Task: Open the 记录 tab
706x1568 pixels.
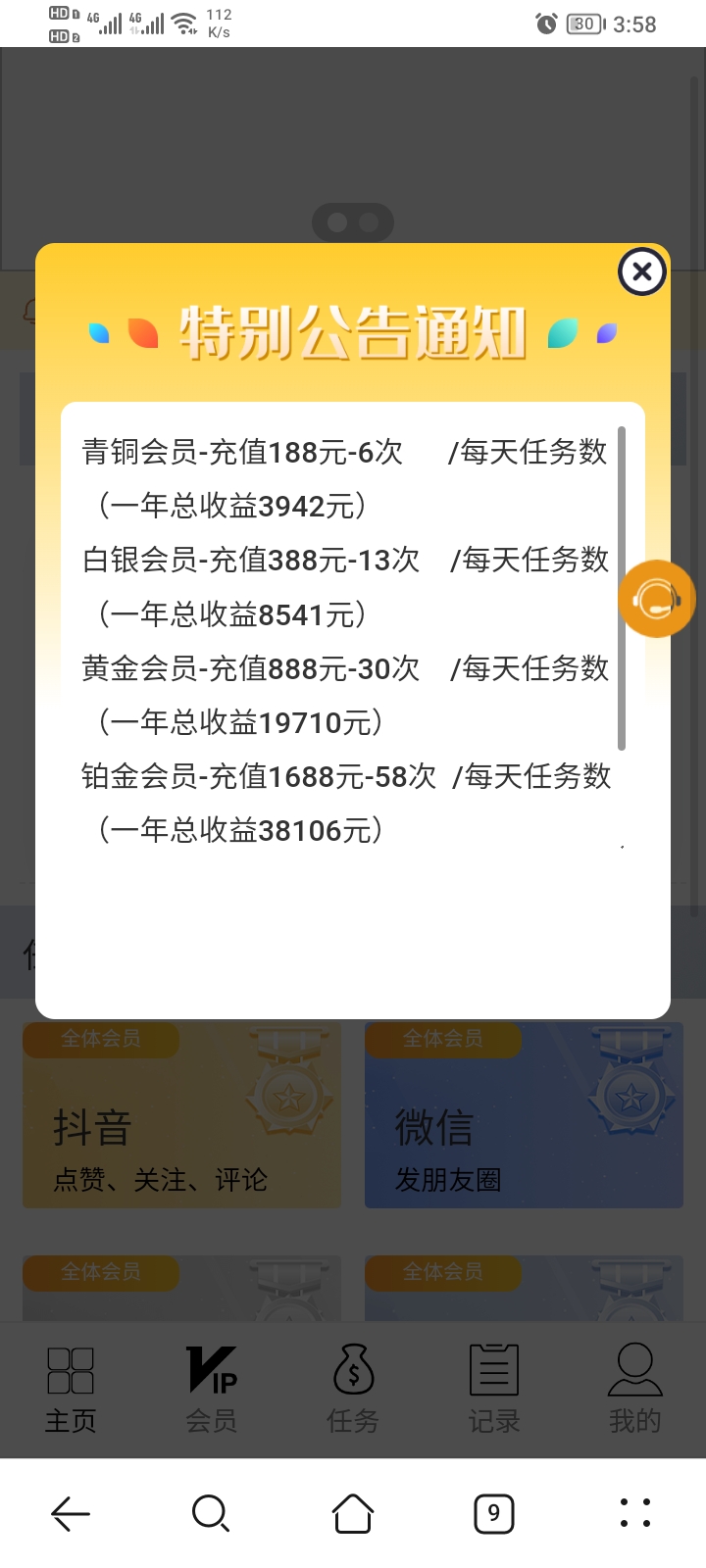Action: (494, 1389)
